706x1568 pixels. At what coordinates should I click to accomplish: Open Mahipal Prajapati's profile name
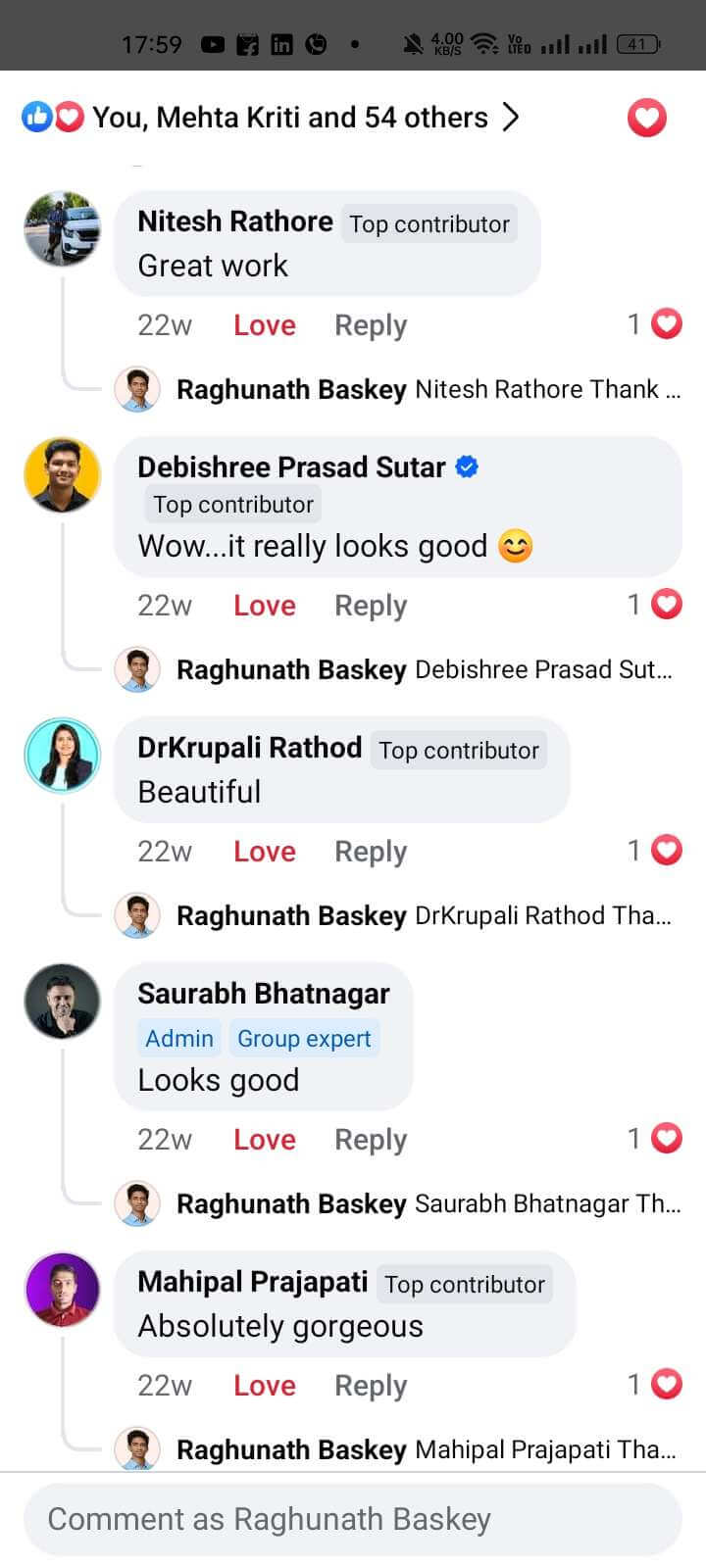[252, 1282]
